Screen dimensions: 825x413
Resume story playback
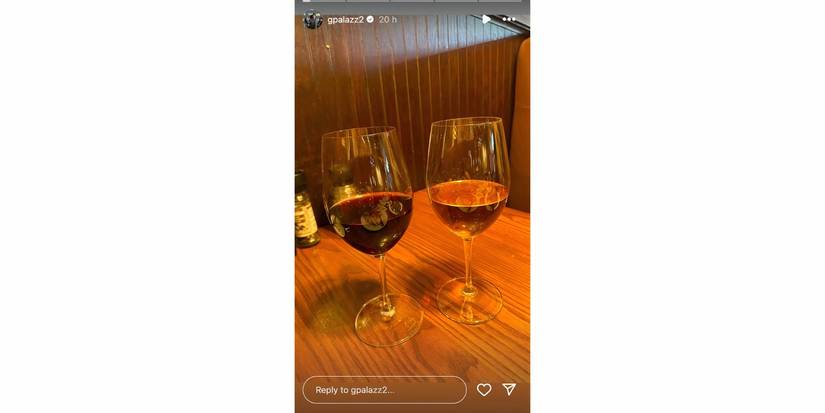coord(486,19)
